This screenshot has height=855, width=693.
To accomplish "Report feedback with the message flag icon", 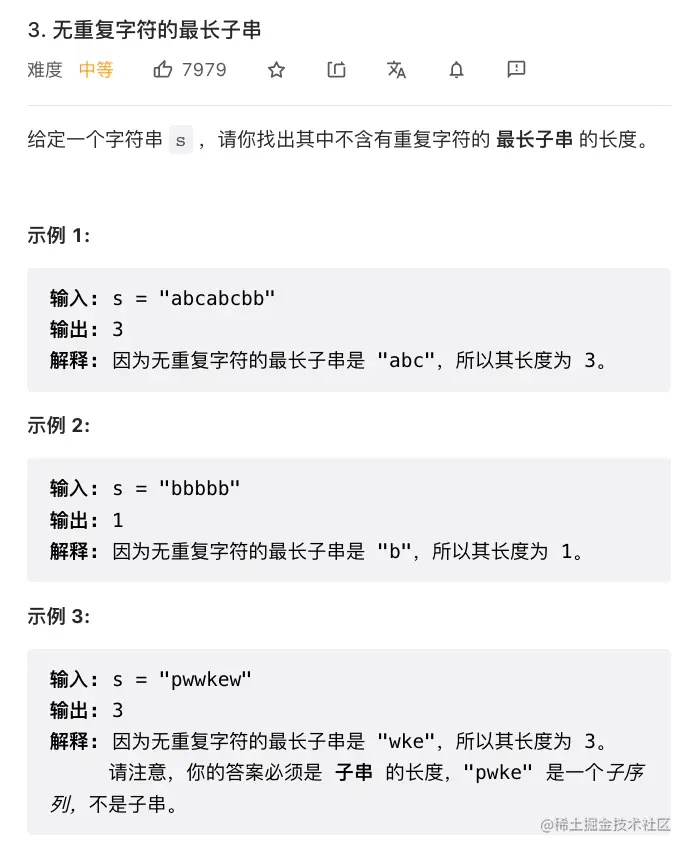I will pyautogui.click(x=516, y=69).
